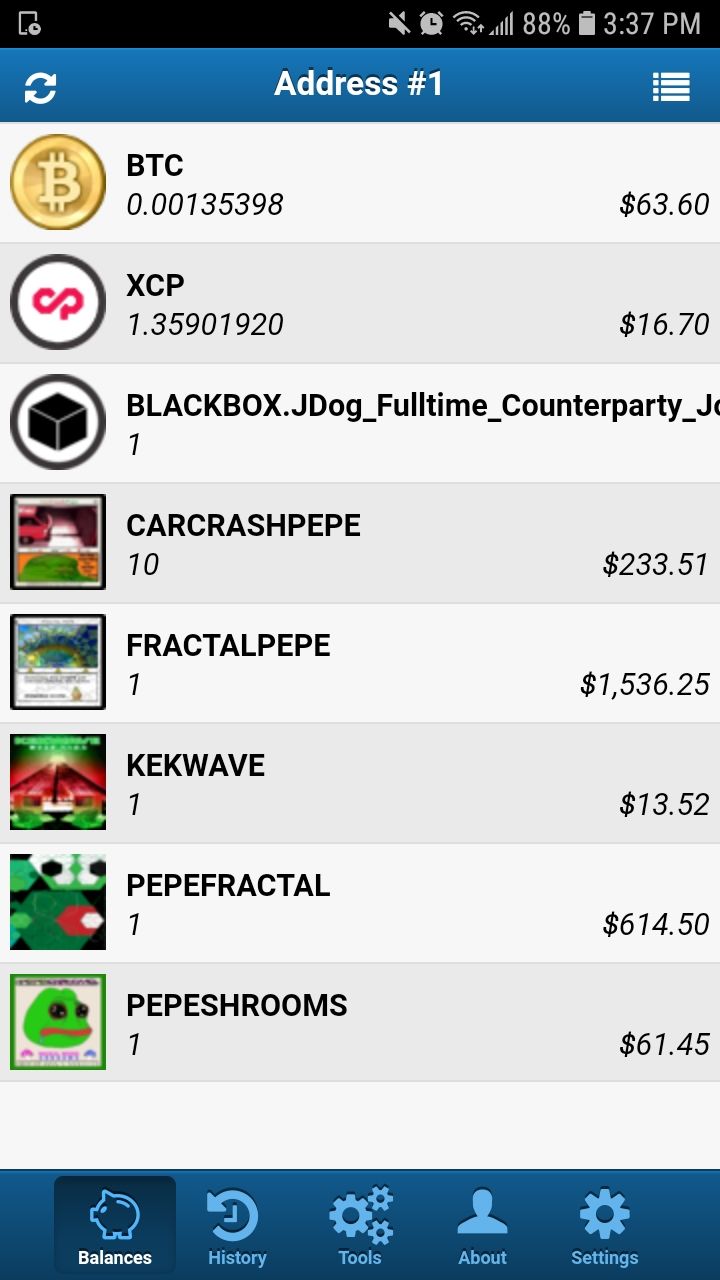
Task: Open the address list menu icon
Action: [x=671, y=87]
